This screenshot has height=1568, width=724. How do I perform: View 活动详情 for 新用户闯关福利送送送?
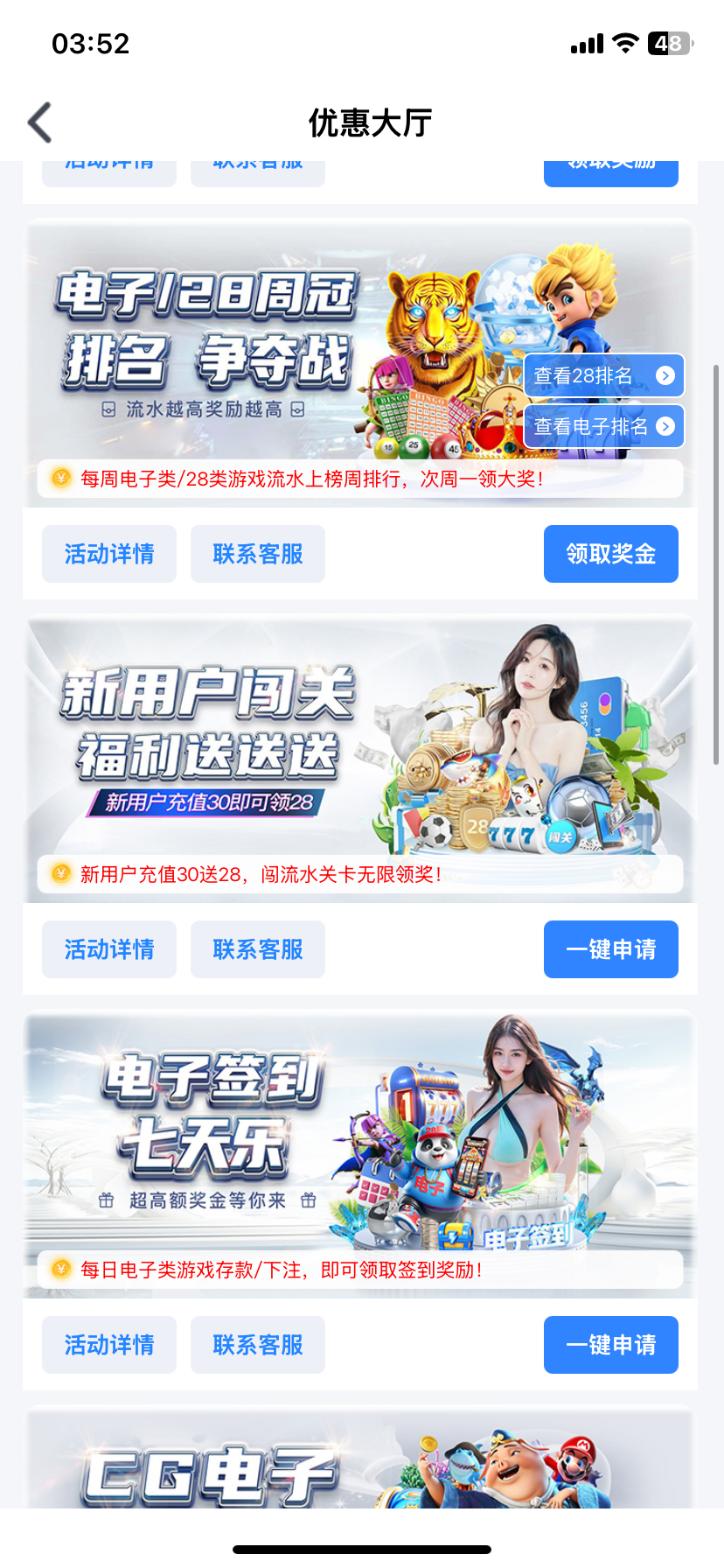pyautogui.click(x=109, y=949)
